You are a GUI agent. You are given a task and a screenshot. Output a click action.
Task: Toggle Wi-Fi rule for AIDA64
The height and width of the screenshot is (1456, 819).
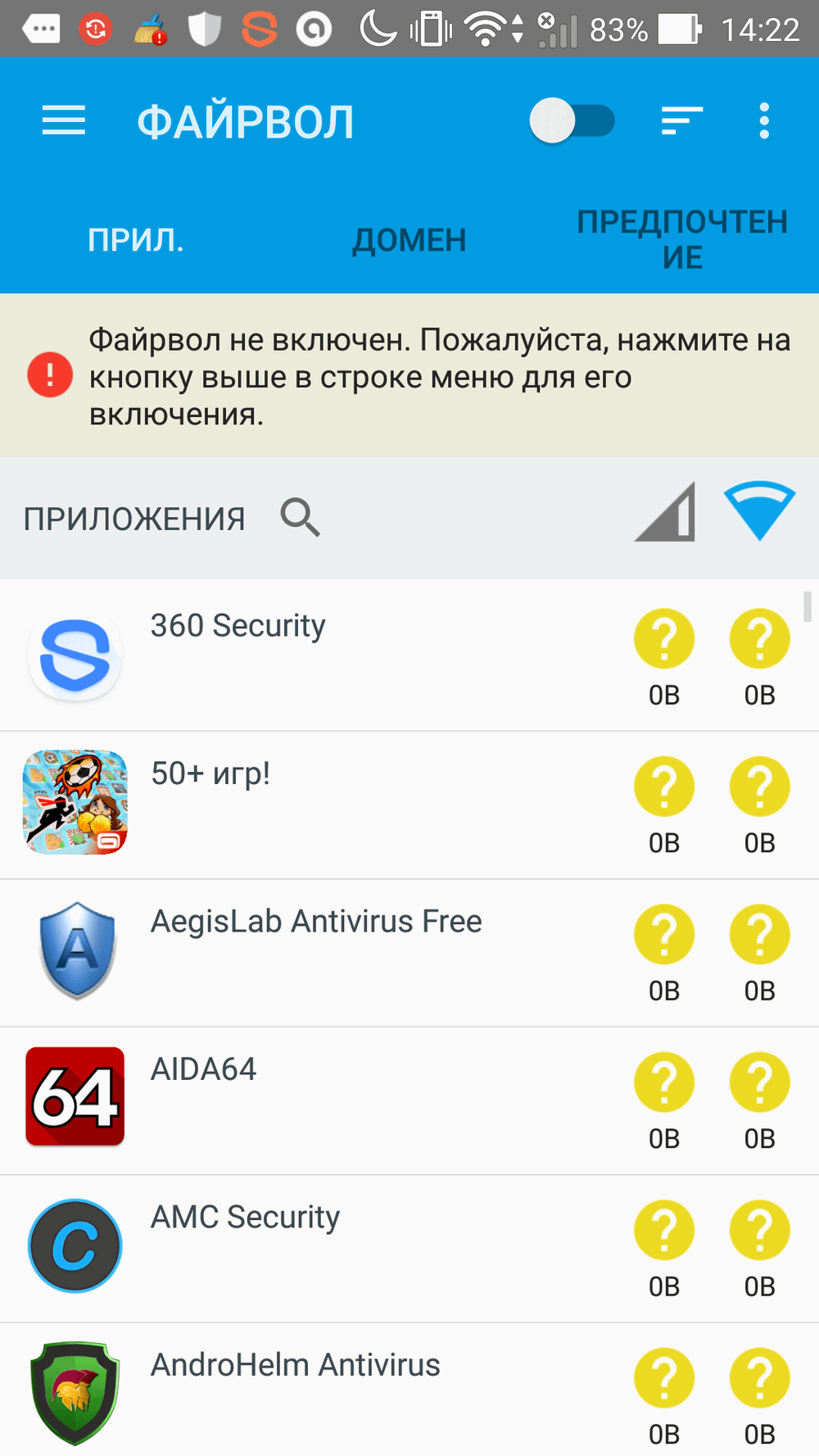(759, 1082)
